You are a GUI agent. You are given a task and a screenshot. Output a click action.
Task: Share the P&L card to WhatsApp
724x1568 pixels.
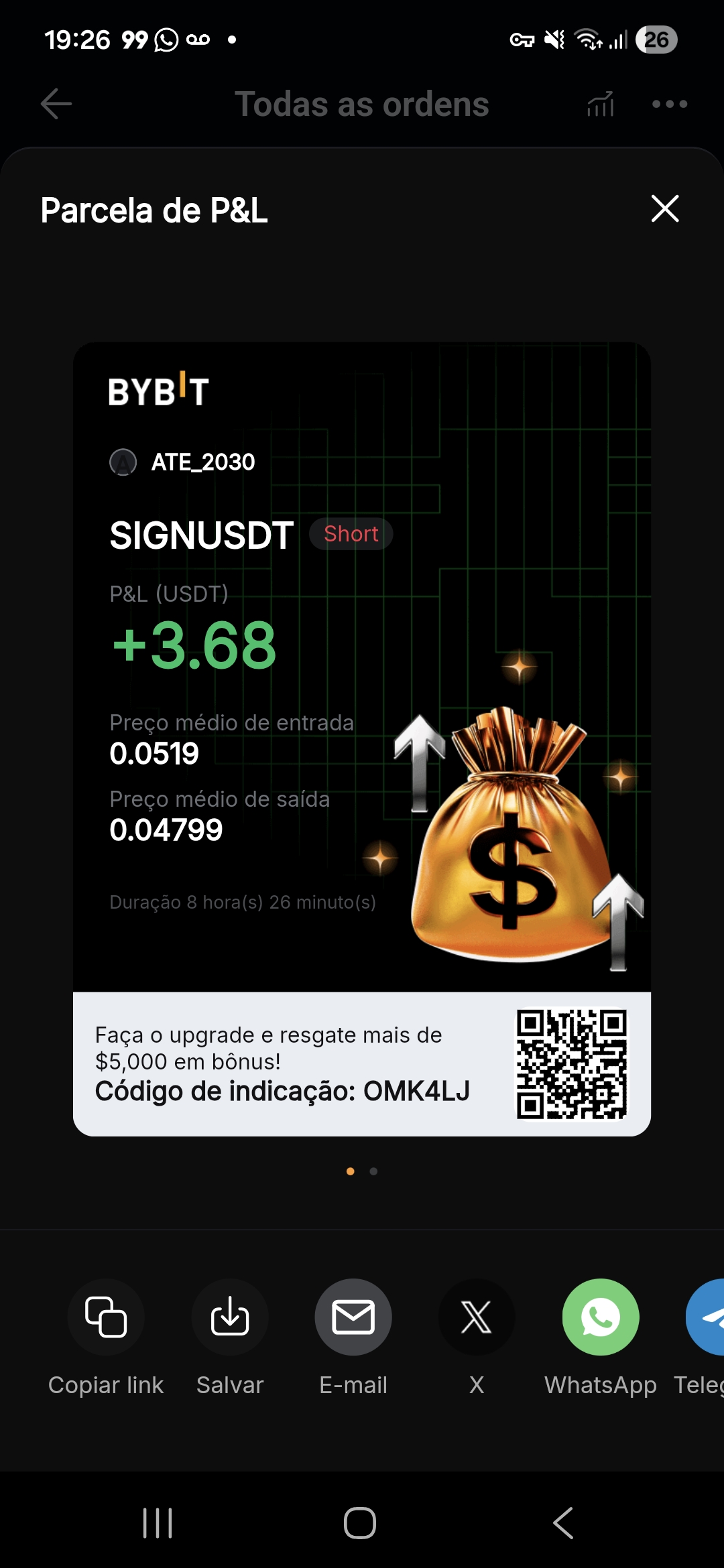601,1317
